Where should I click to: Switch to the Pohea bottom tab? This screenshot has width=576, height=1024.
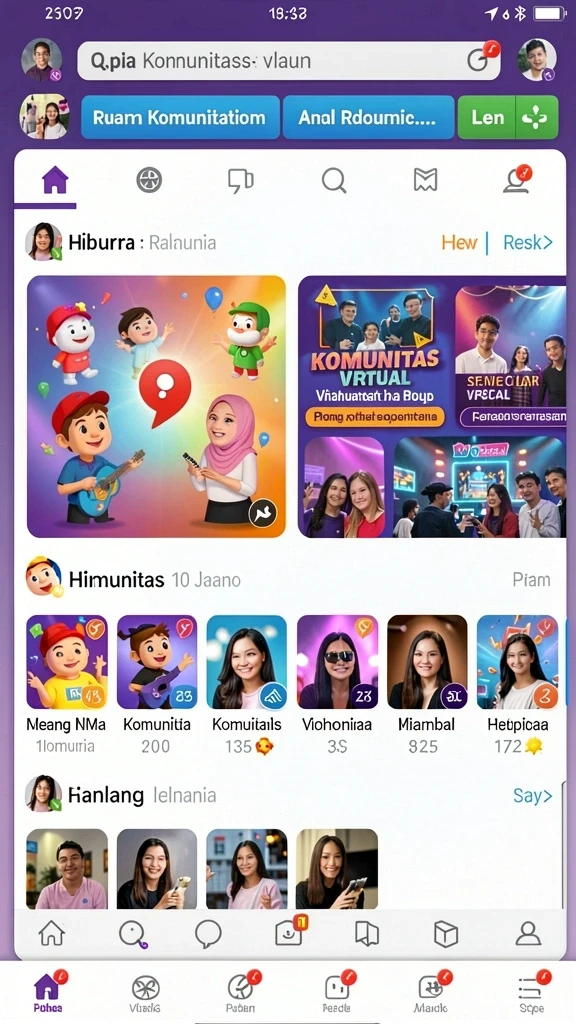coord(48,991)
